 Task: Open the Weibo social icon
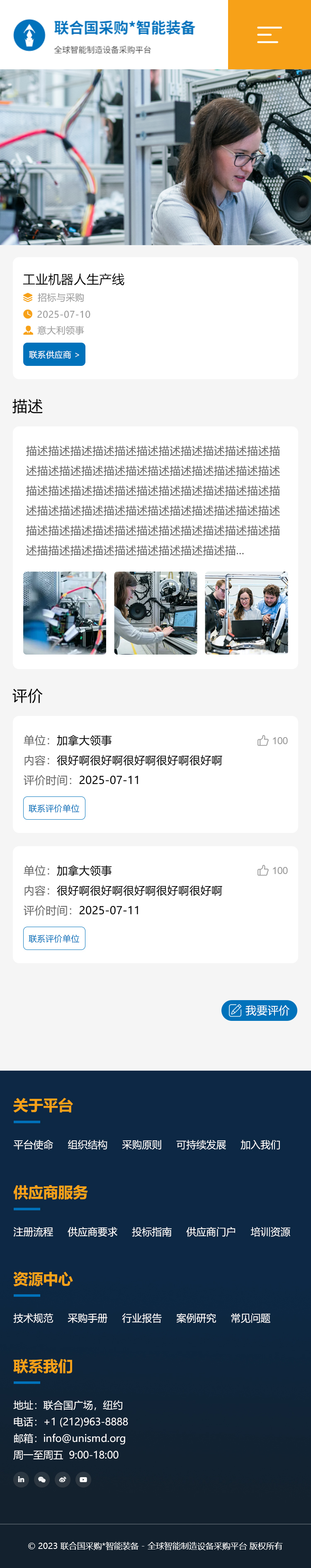point(63,1479)
